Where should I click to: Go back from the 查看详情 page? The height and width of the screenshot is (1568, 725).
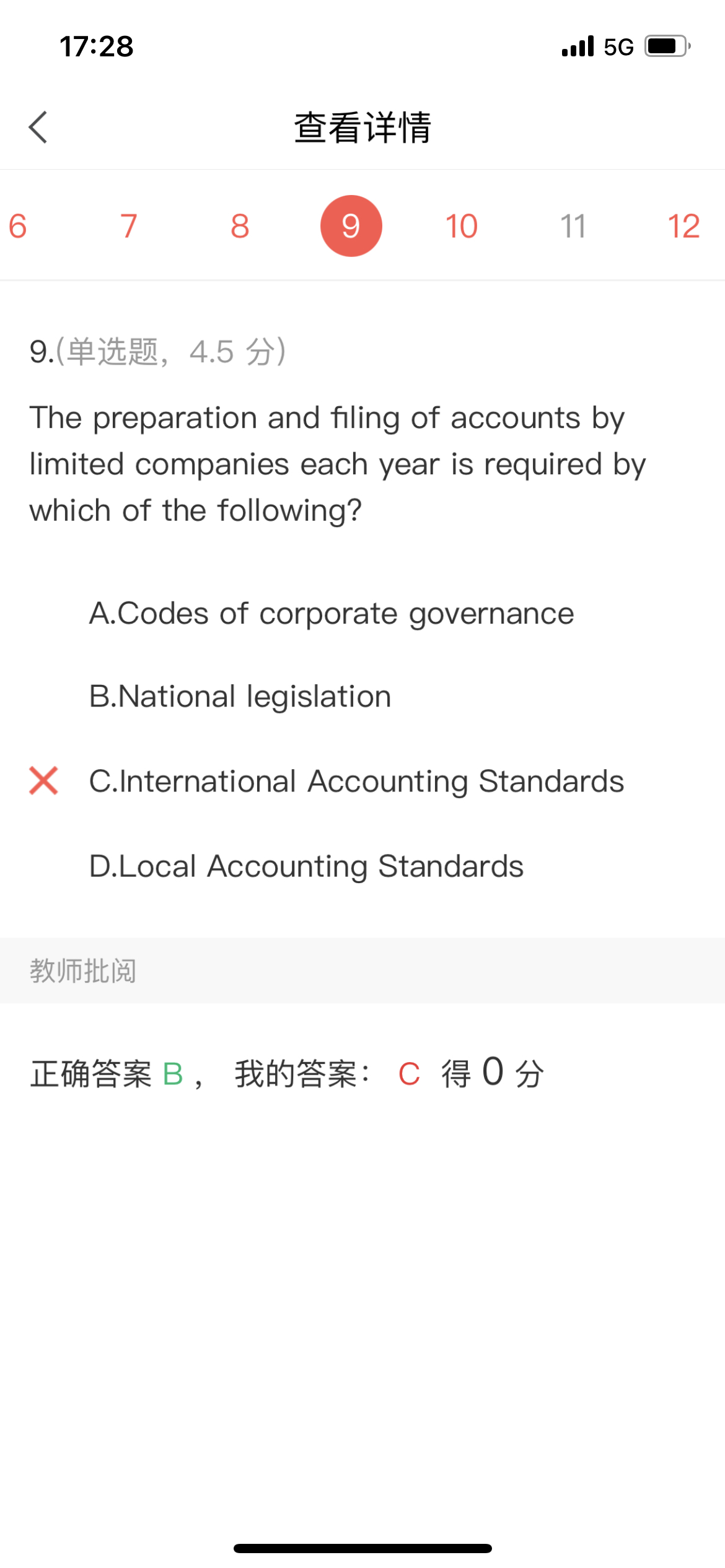click(38, 128)
